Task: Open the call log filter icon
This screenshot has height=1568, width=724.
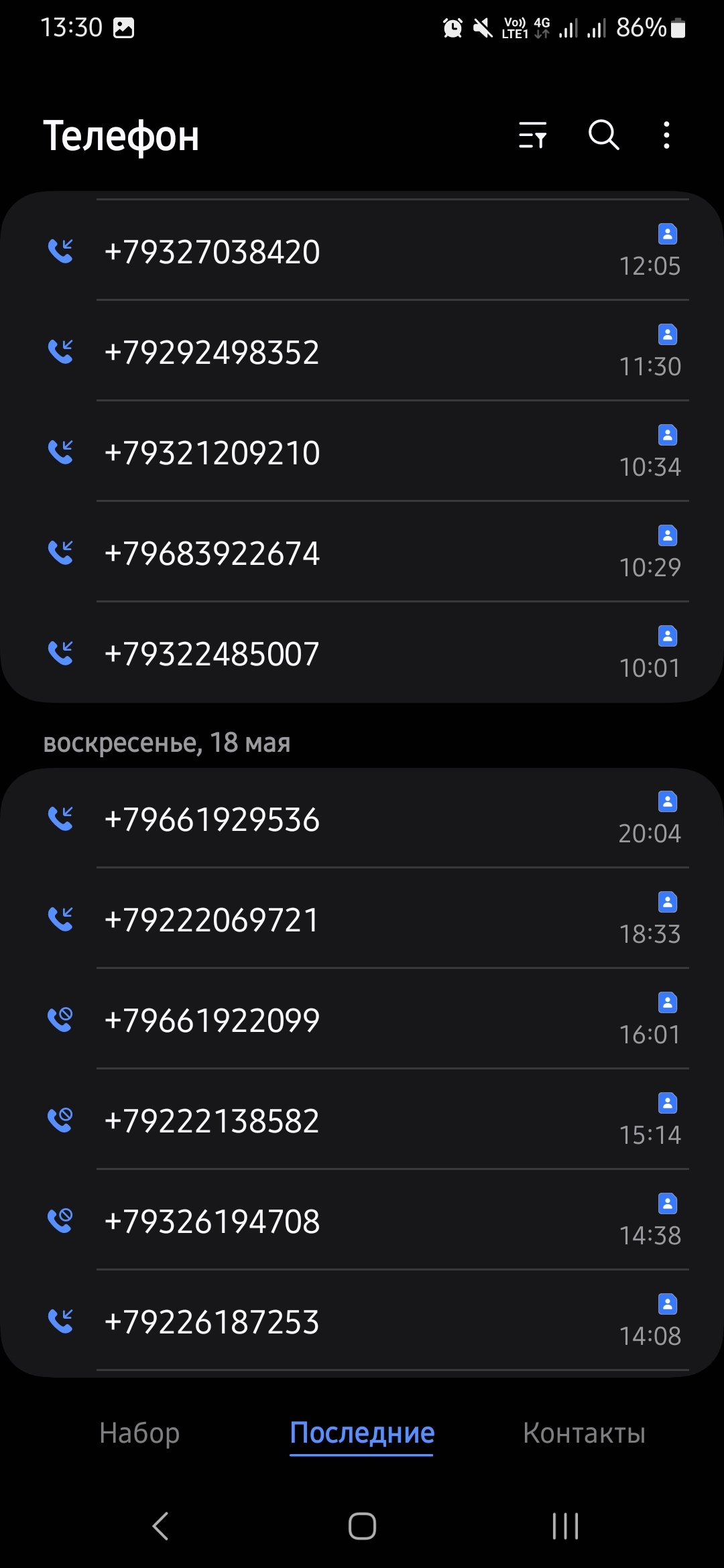Action: pyautogui.click(x=533, y=135)
